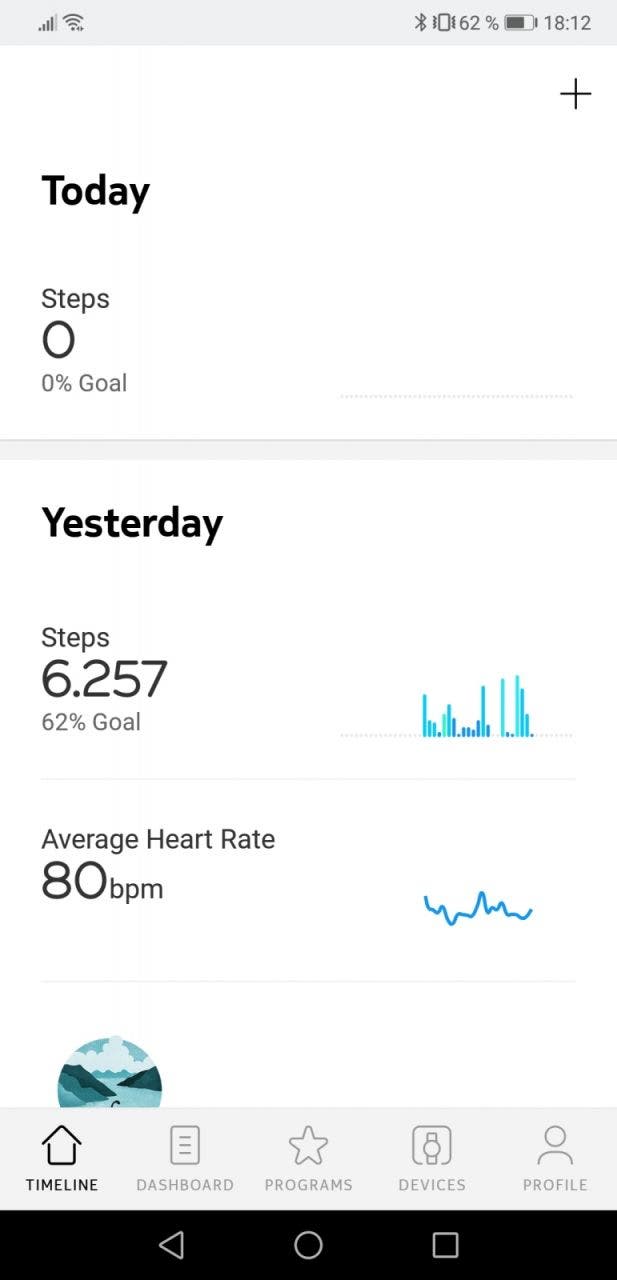Tap the system back button
This screenshot has width=617, height=1280.
(x=171, y=1244)
